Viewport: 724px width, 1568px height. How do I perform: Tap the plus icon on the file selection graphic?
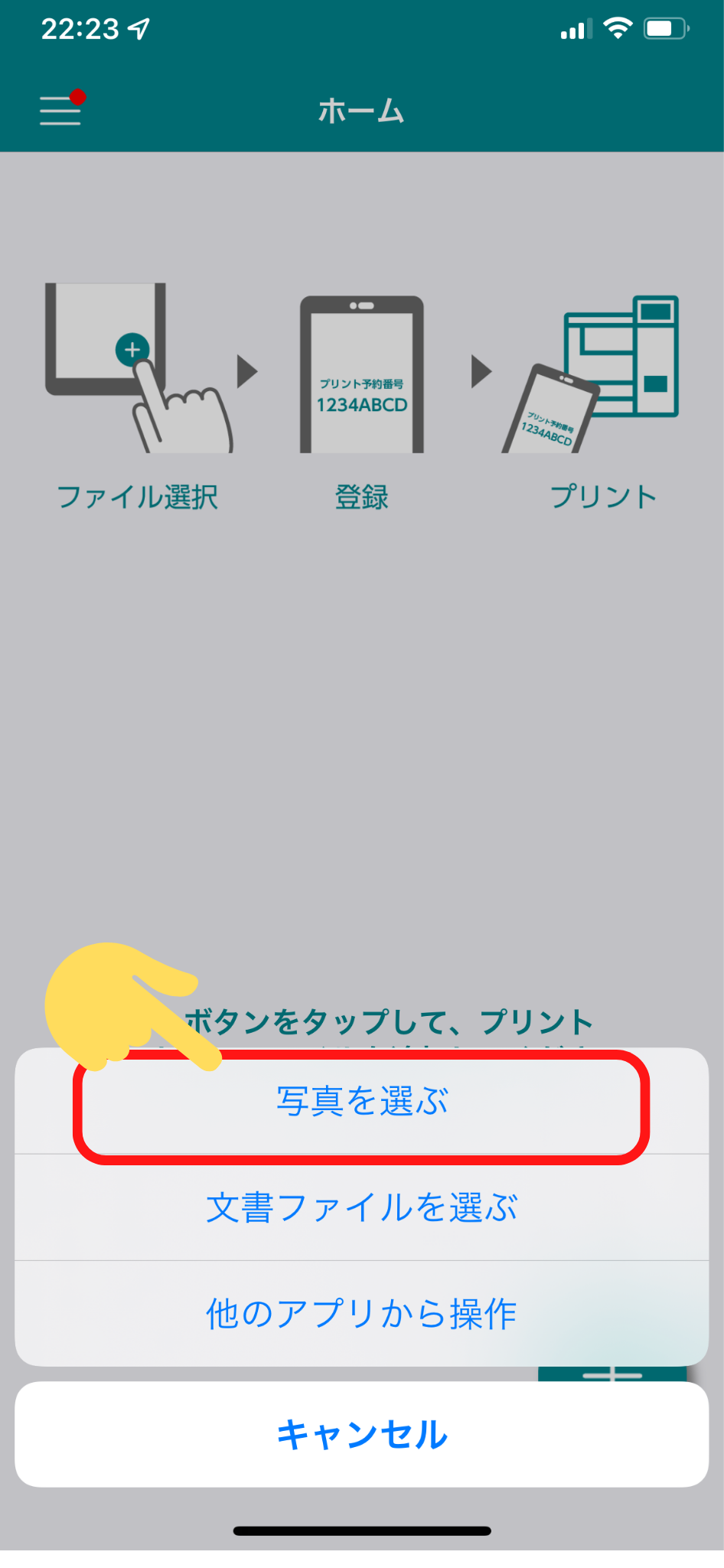134,349
